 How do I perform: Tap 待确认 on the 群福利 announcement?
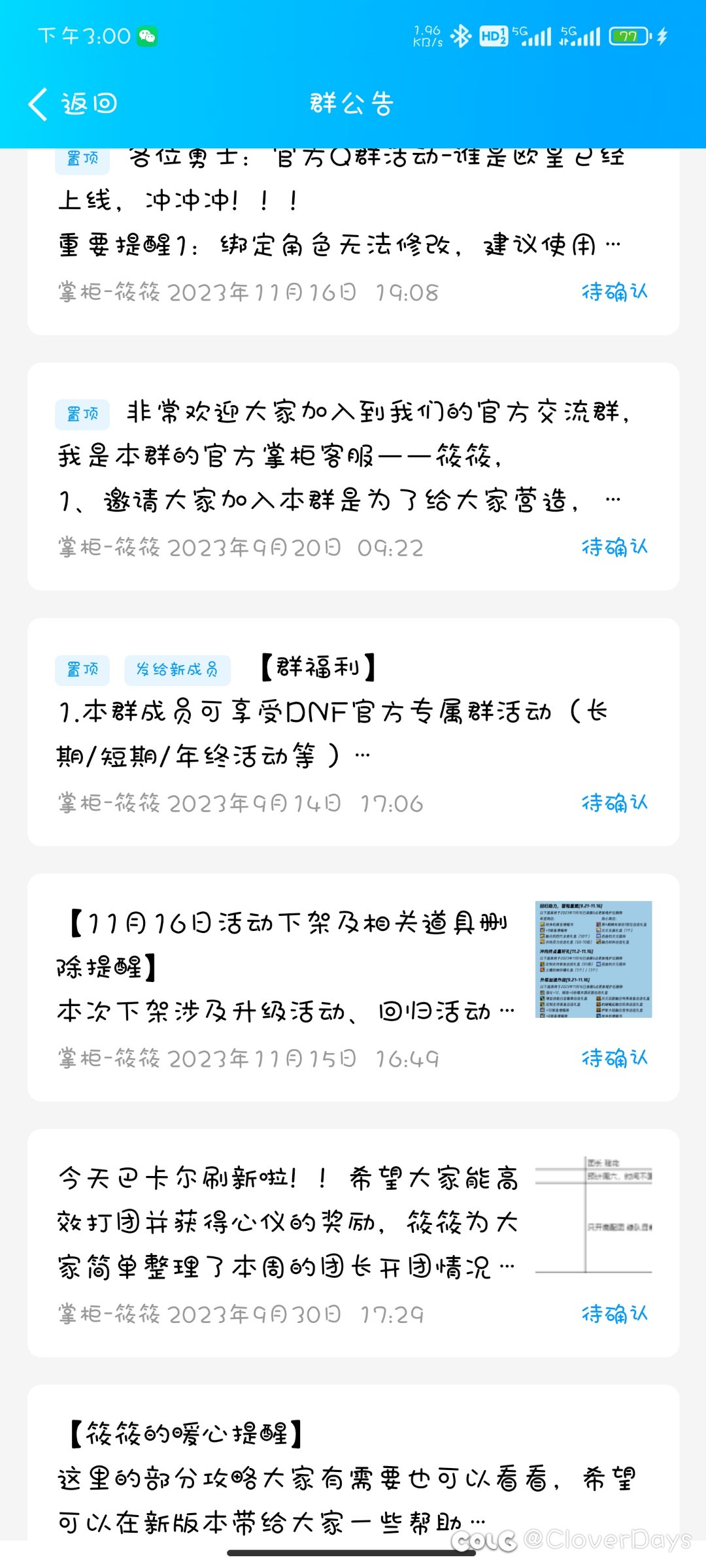(614, 803)
